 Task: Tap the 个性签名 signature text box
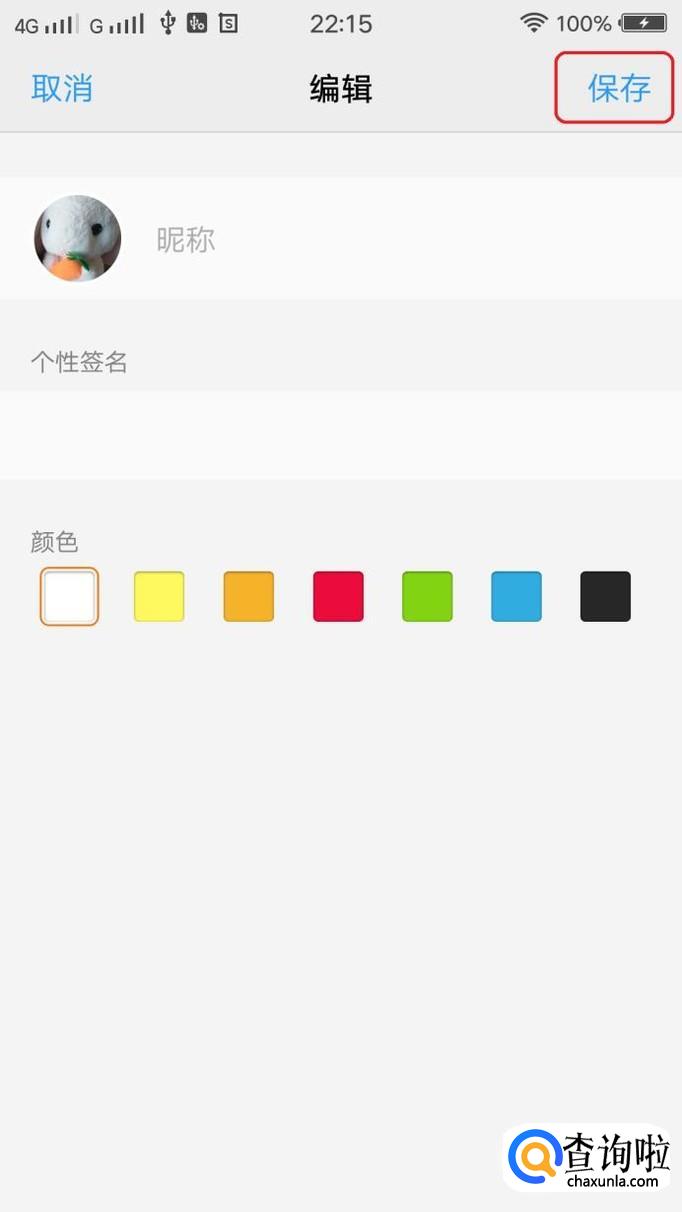point(340,435)
